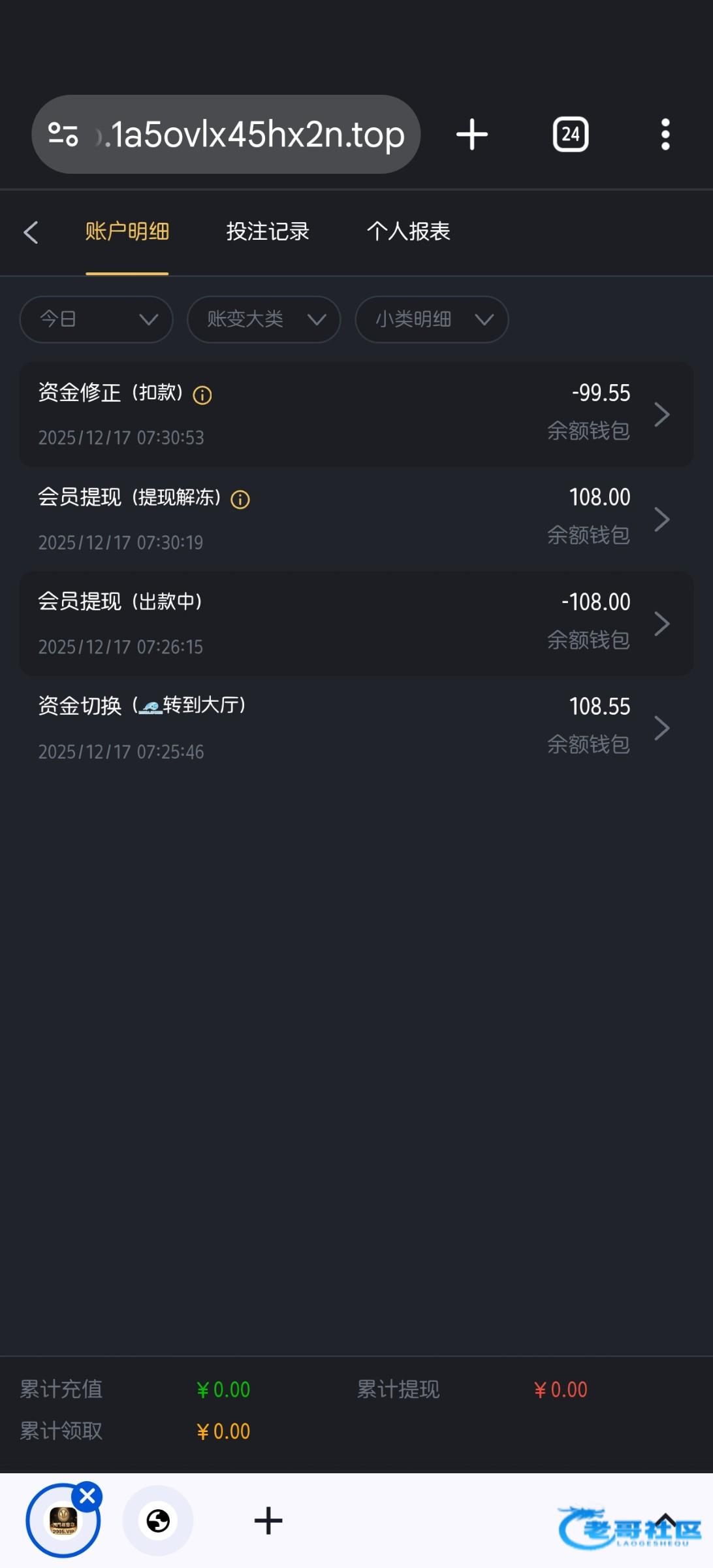Expand the 今日 date dropdown
The image size is (713, 1568).
[x=97, y=319]
